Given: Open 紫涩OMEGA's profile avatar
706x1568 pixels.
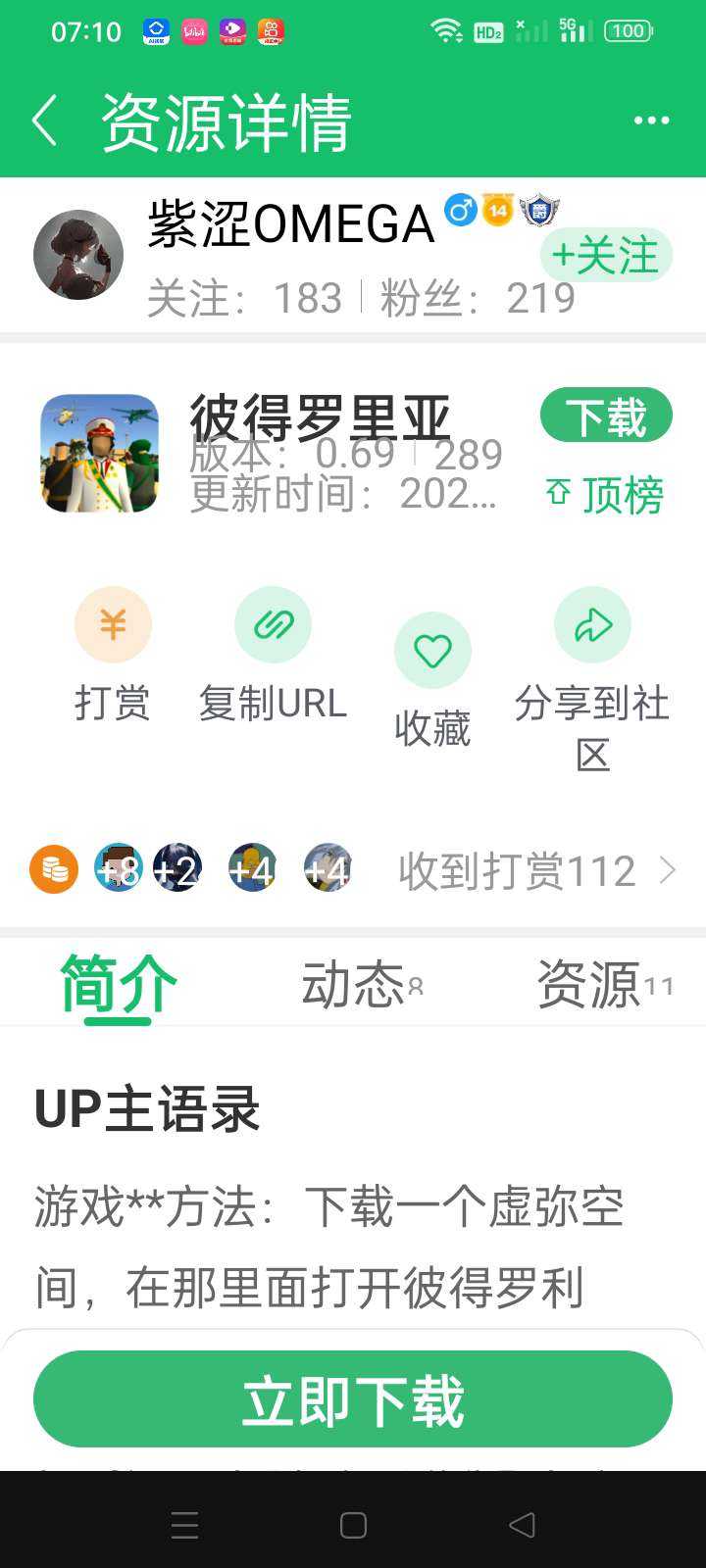Looking at the screenshot, I should click(x=78, y=255).
